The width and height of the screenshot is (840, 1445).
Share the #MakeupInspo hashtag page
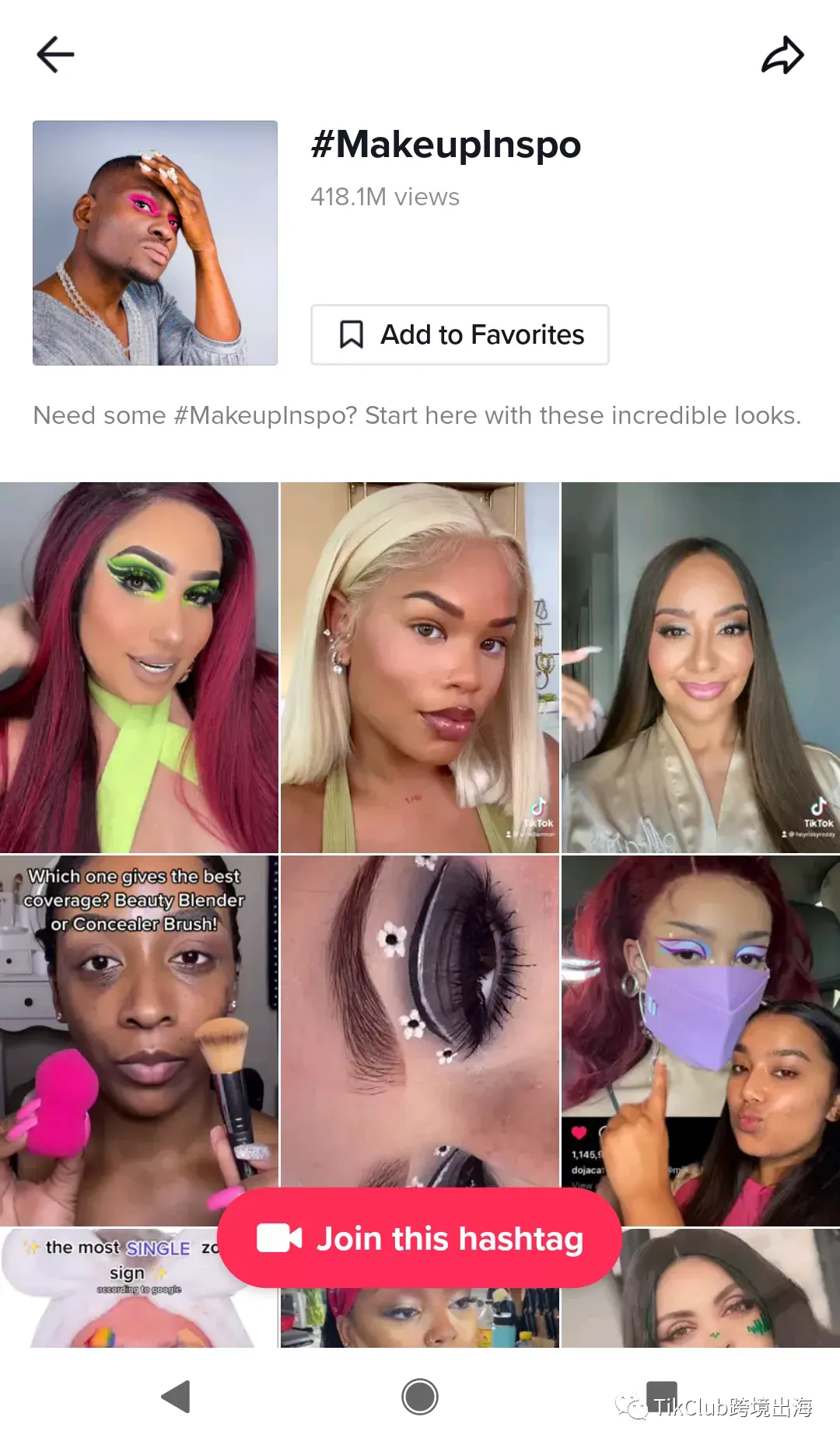point(782,55)
